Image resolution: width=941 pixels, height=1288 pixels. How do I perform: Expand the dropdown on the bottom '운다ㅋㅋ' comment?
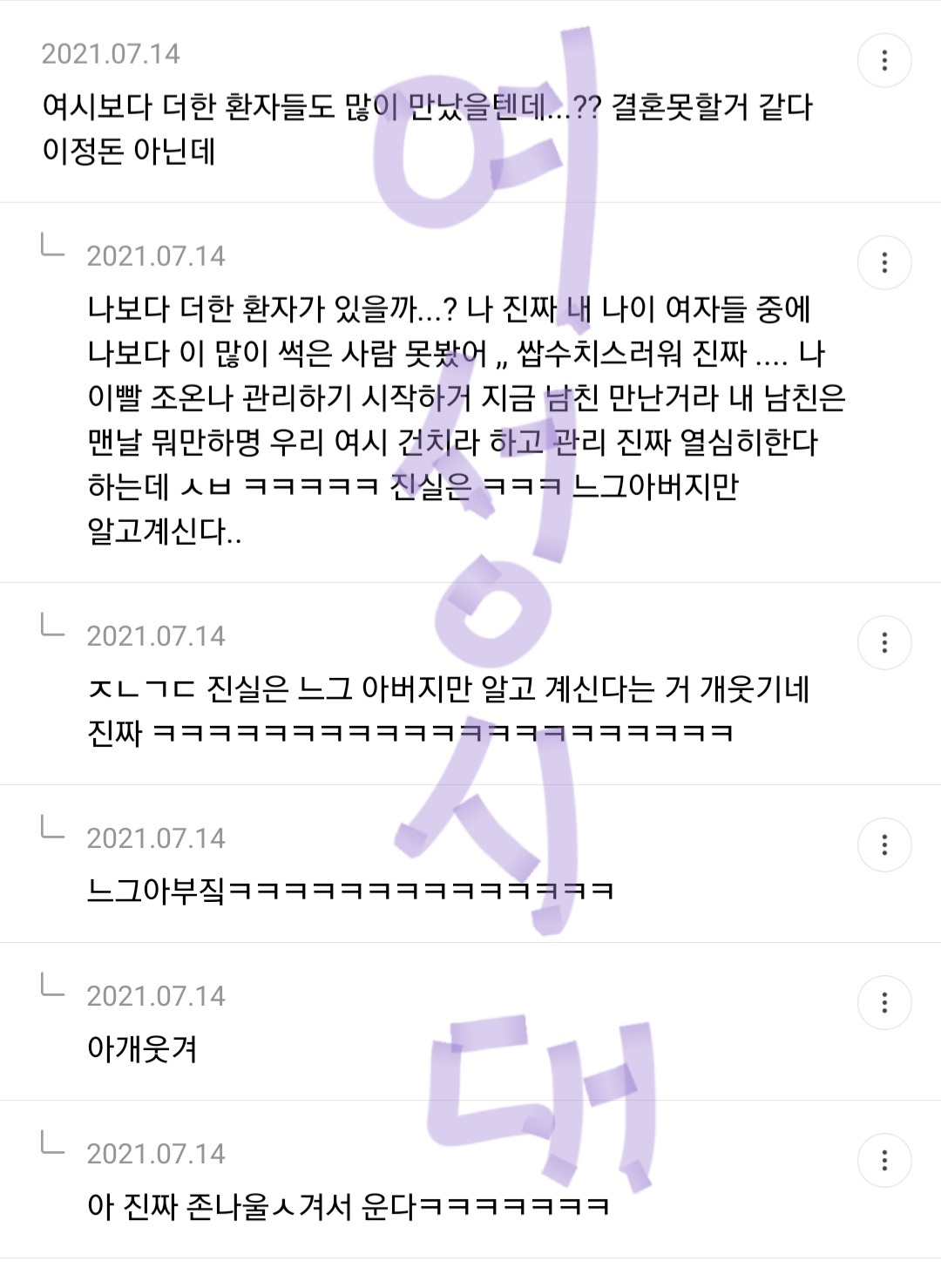tap(886, 1159)
